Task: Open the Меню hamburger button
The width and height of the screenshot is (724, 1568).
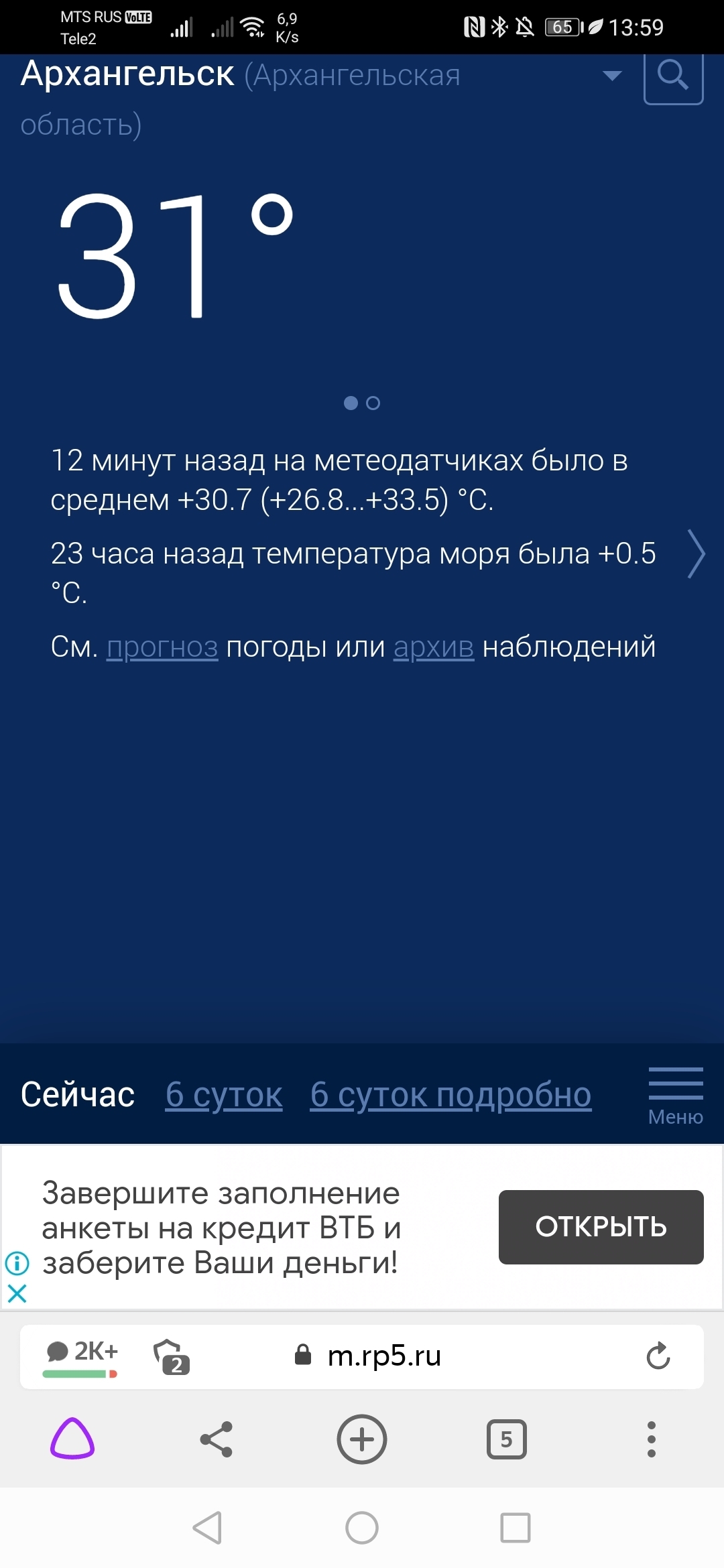Action: (x=675, y=1095)
